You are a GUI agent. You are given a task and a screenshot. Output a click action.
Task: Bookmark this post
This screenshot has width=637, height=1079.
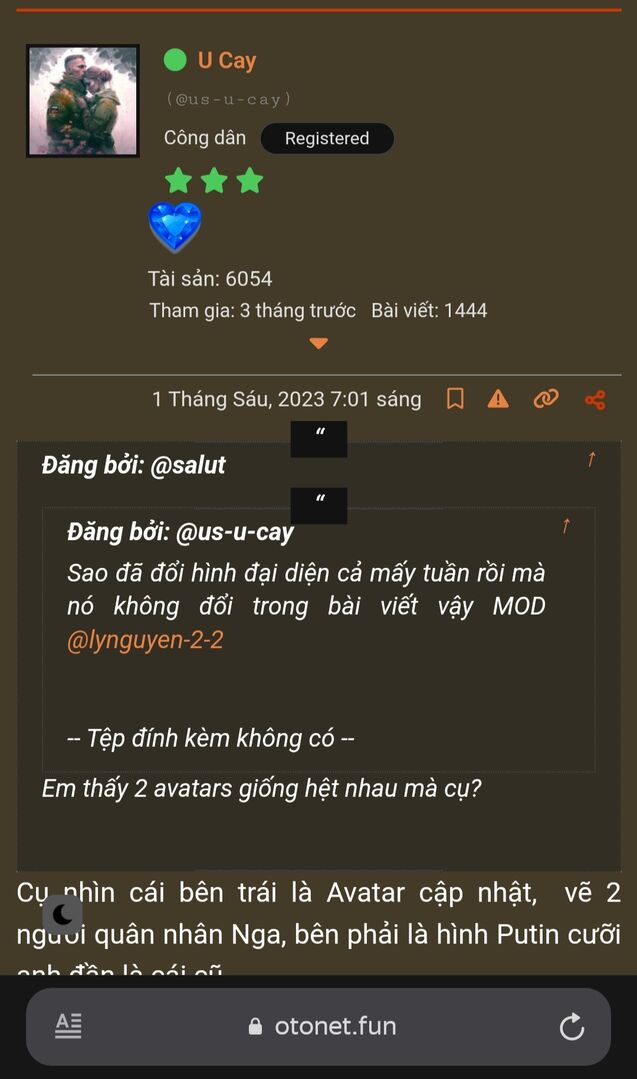[x=455, y=398]
